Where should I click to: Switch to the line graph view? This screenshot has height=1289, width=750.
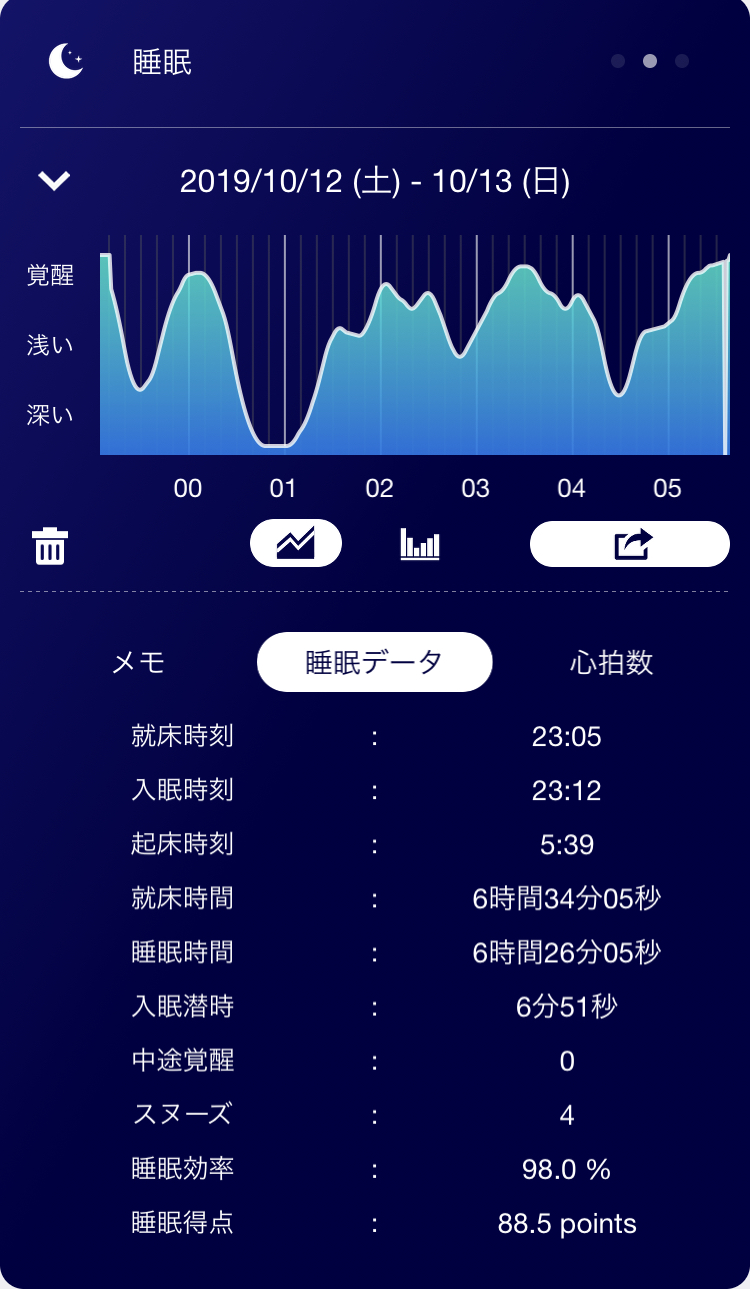pos(296,544)
